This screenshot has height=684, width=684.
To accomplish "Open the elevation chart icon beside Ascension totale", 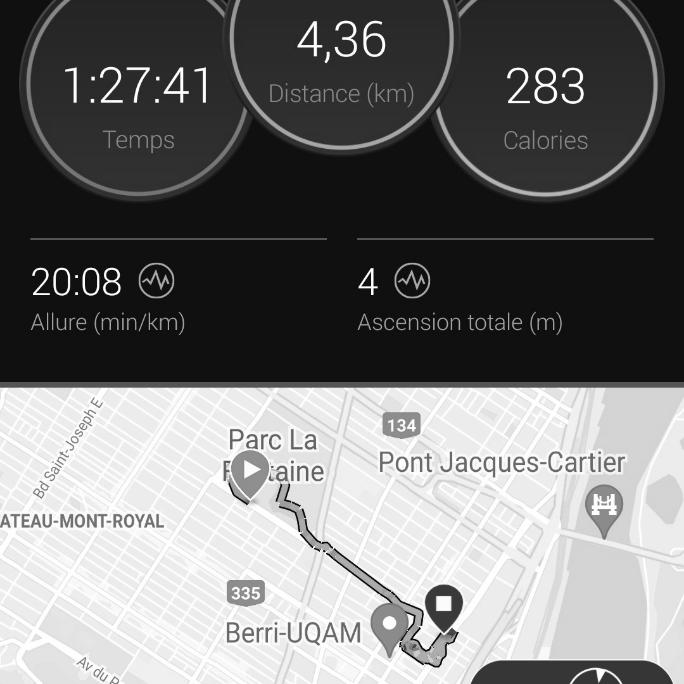I will pos(412,282).
